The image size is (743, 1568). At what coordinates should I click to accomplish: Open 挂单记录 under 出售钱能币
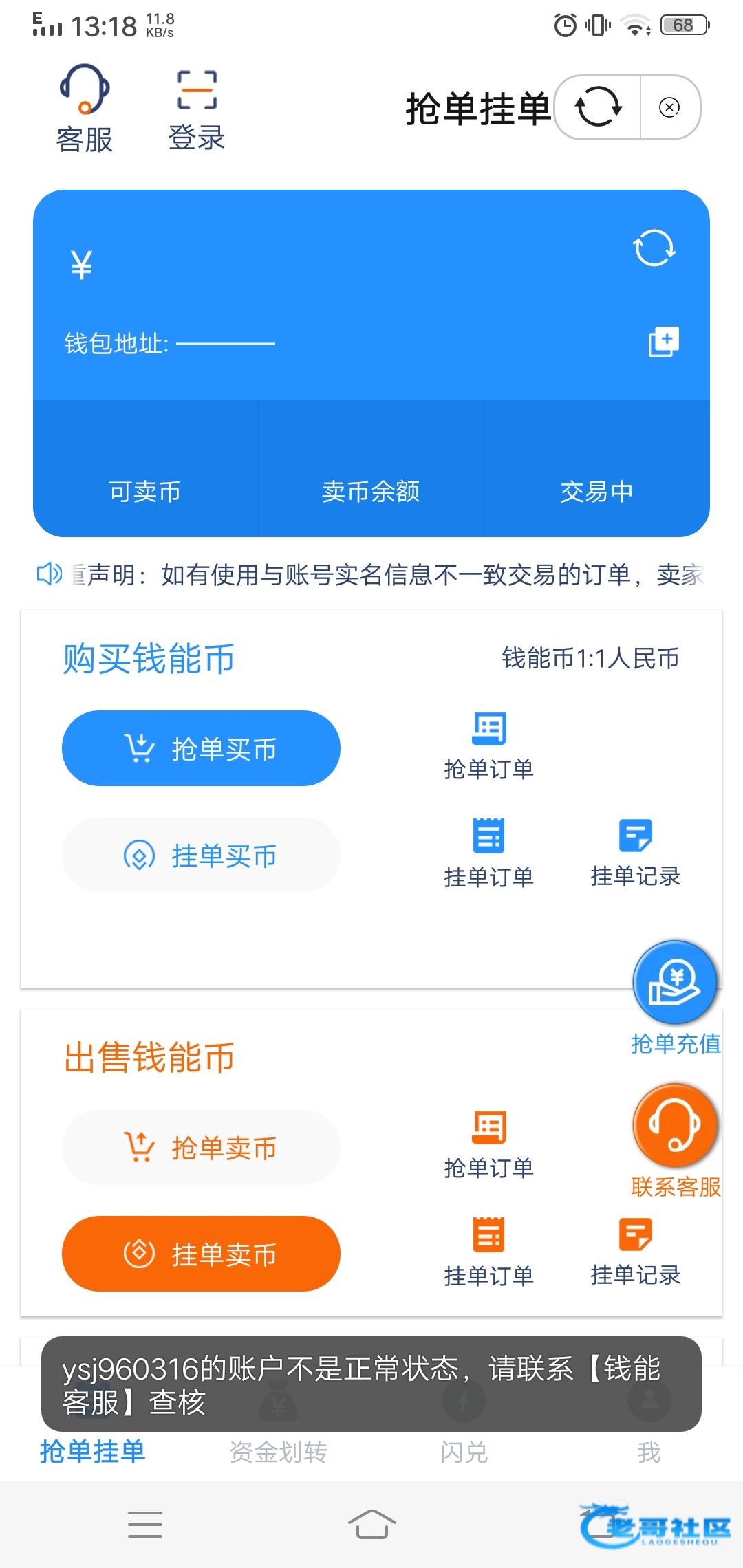coord(636,1252)
